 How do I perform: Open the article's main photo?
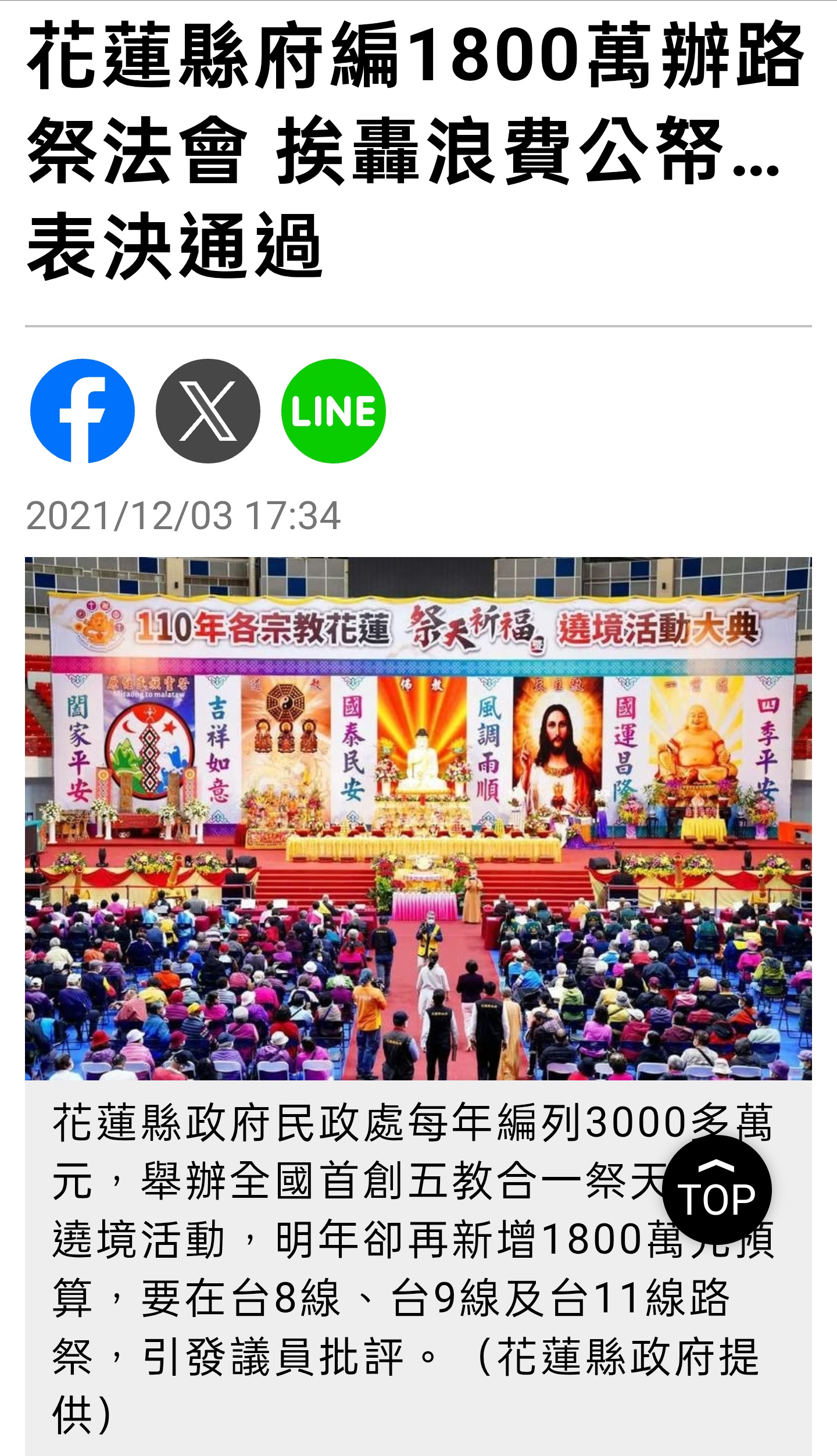[418, 818]
